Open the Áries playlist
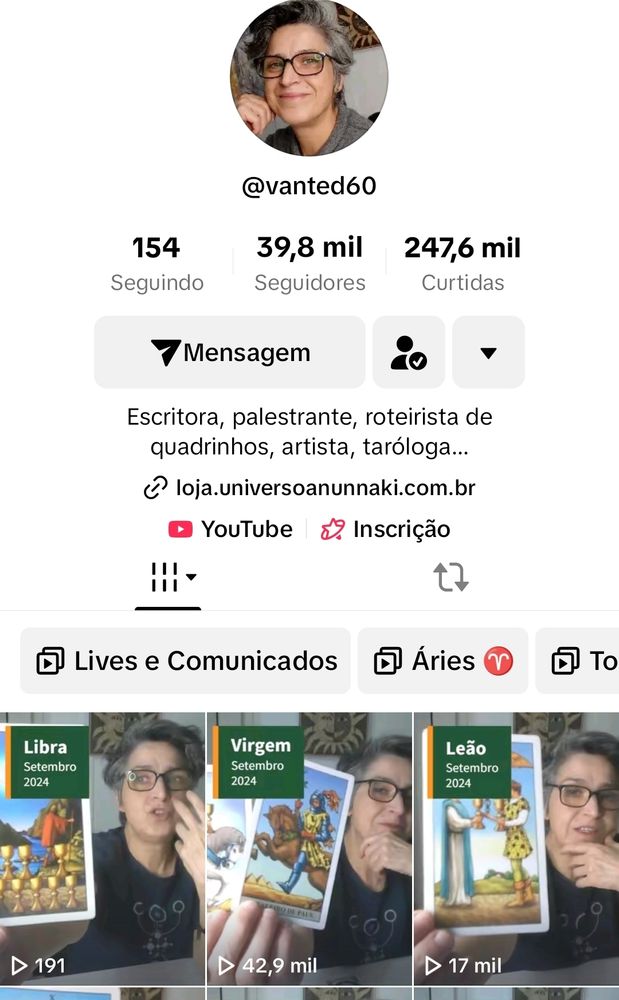 [442, 661]
